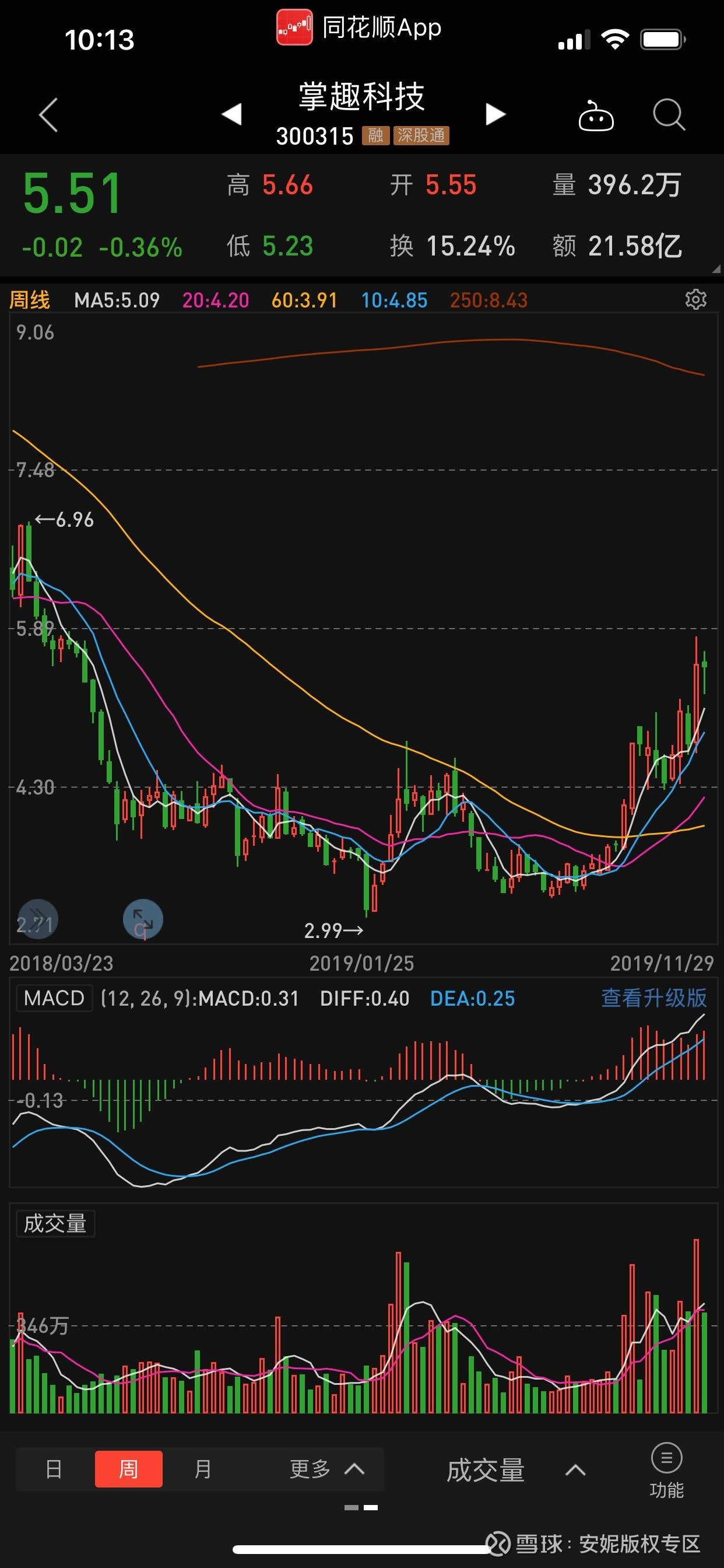
Task: Open chart indicator settings gear
Action: [x=695, y=299]
